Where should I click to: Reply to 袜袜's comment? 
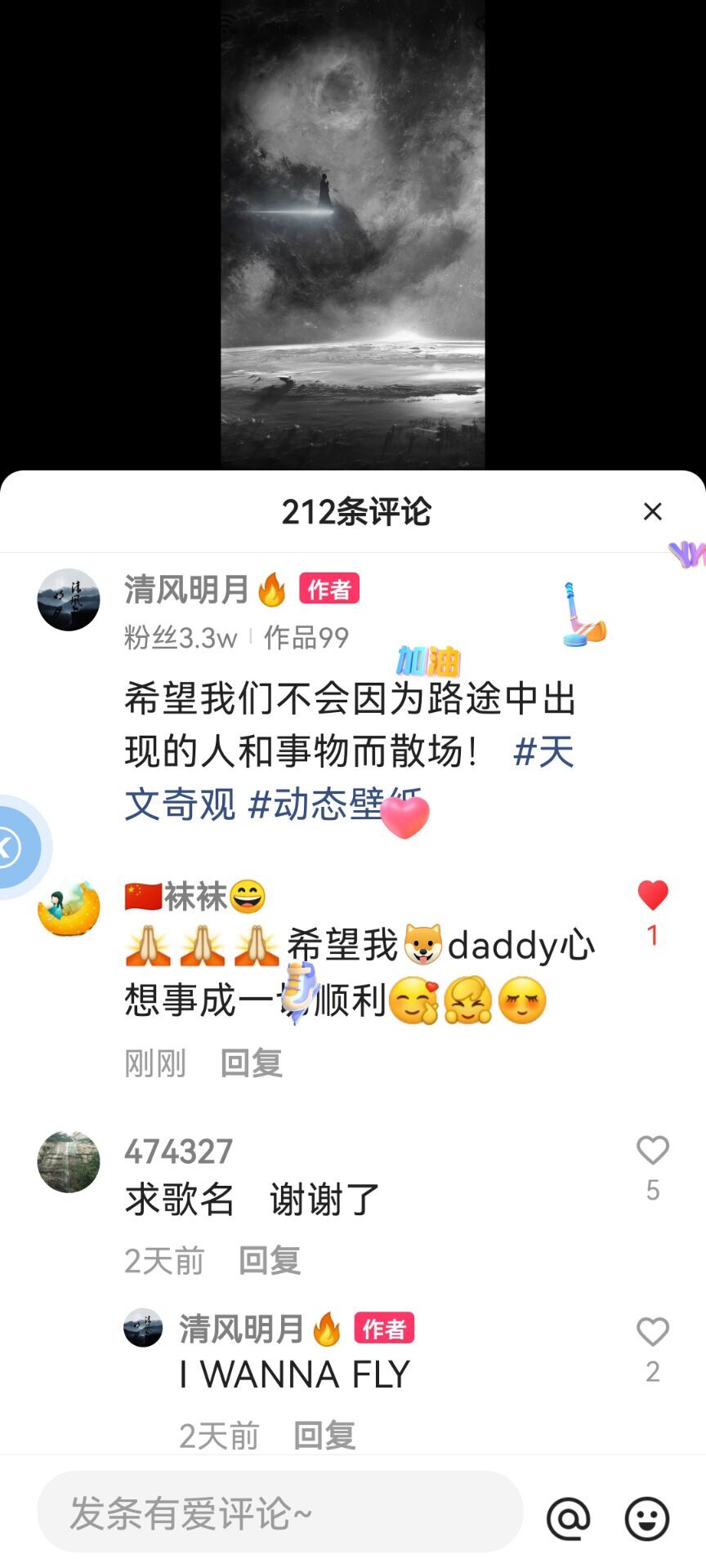pos(252,1063)
